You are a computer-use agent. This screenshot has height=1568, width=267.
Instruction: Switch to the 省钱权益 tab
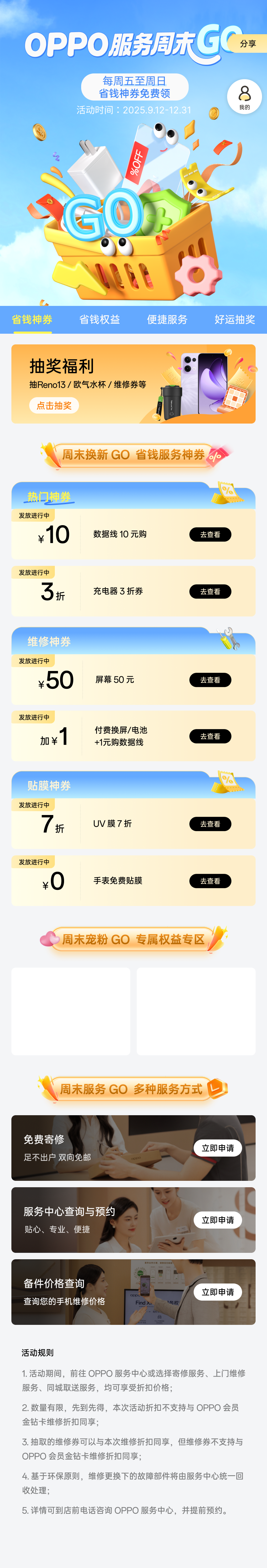(100, 319)
